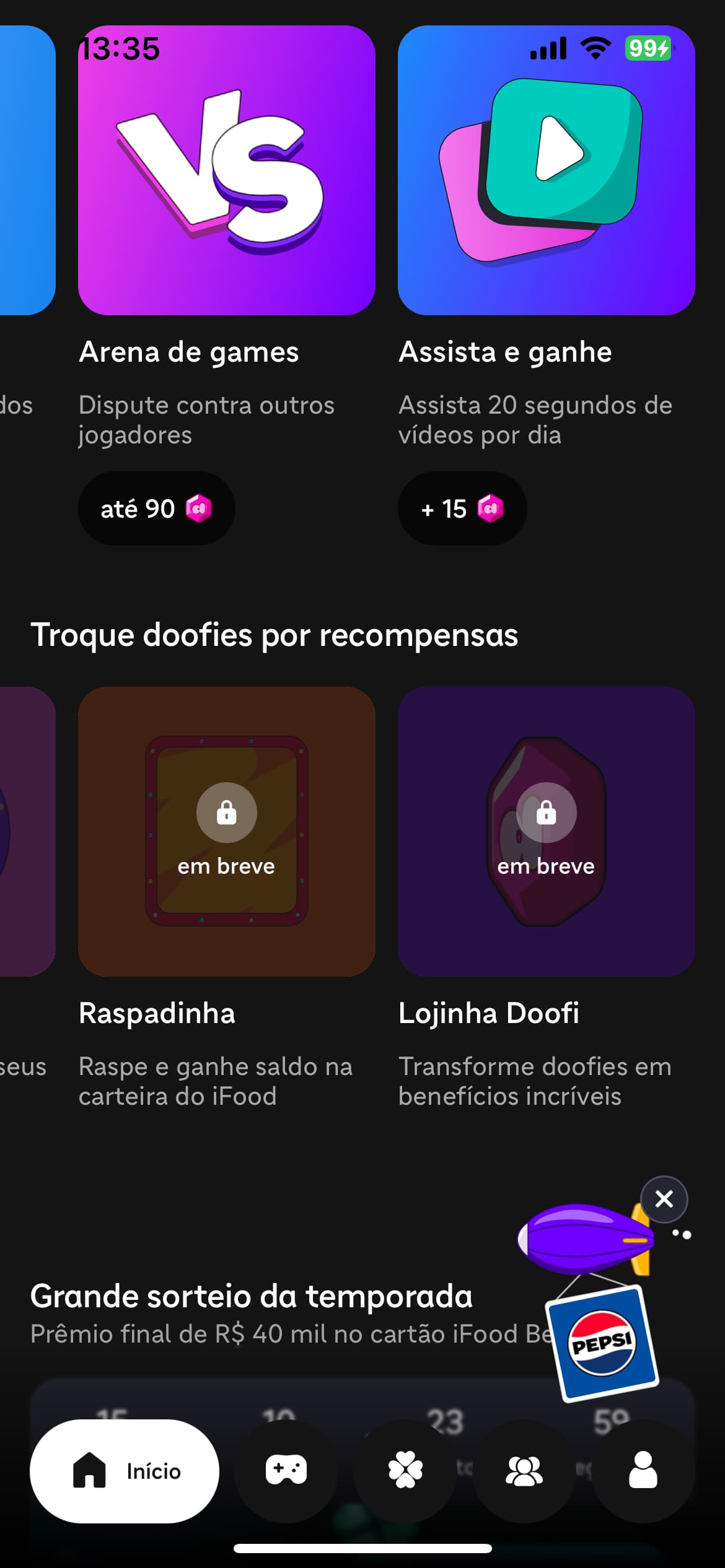The width and height of the screenshot is (725, 1568).
Task: Switch to the games controller tab
Action: pyautogui.click(x=286, y=1471)
